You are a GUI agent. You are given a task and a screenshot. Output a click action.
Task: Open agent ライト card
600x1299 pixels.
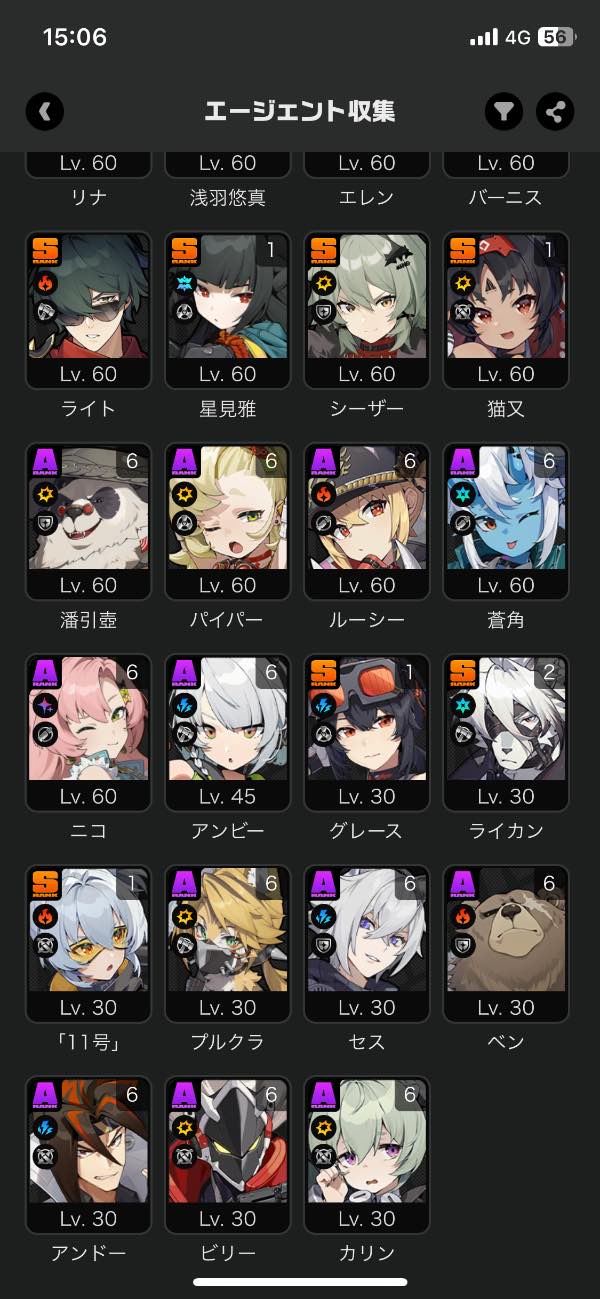88,311
